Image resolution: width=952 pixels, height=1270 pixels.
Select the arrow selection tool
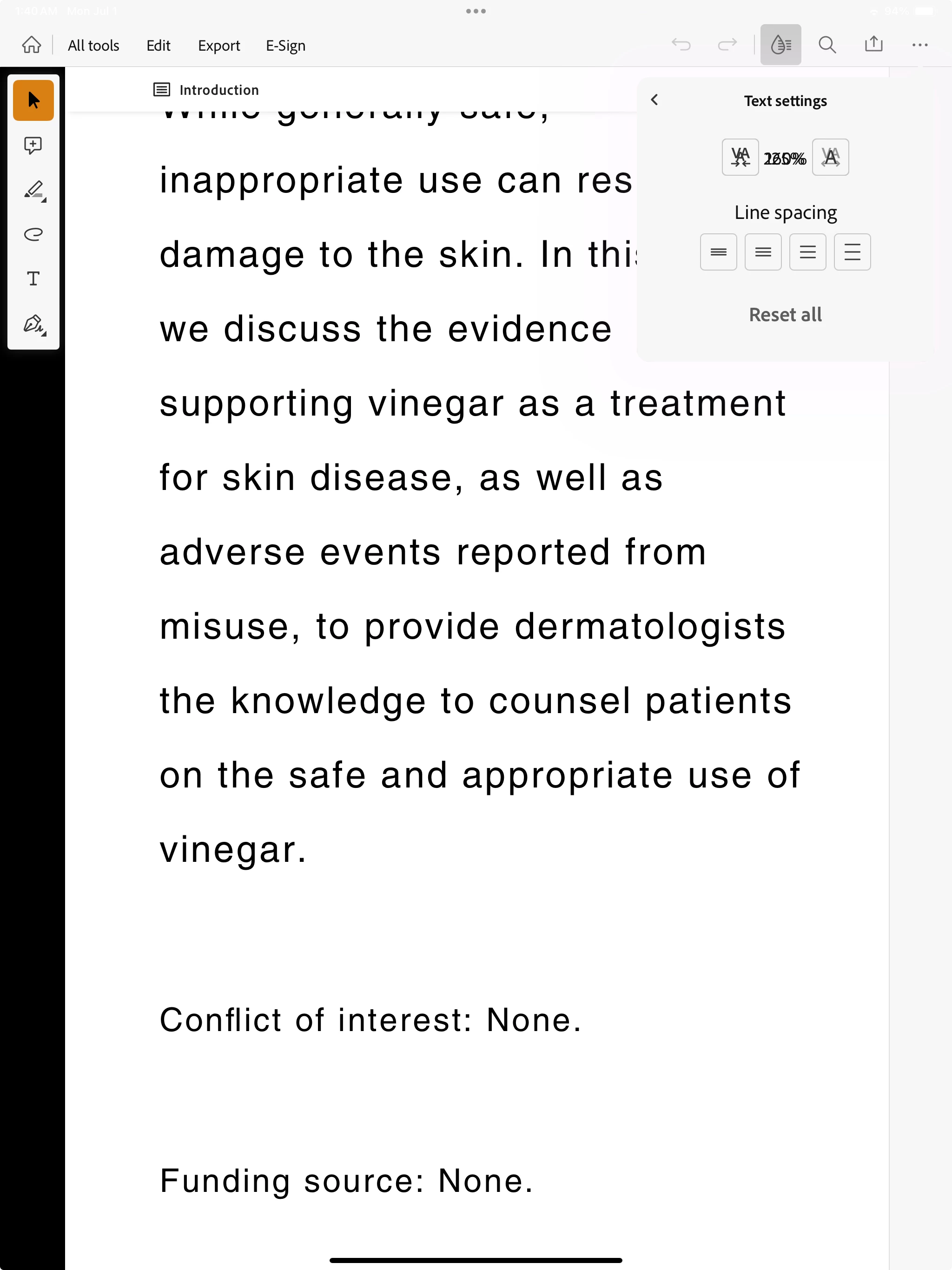point(33,100)
